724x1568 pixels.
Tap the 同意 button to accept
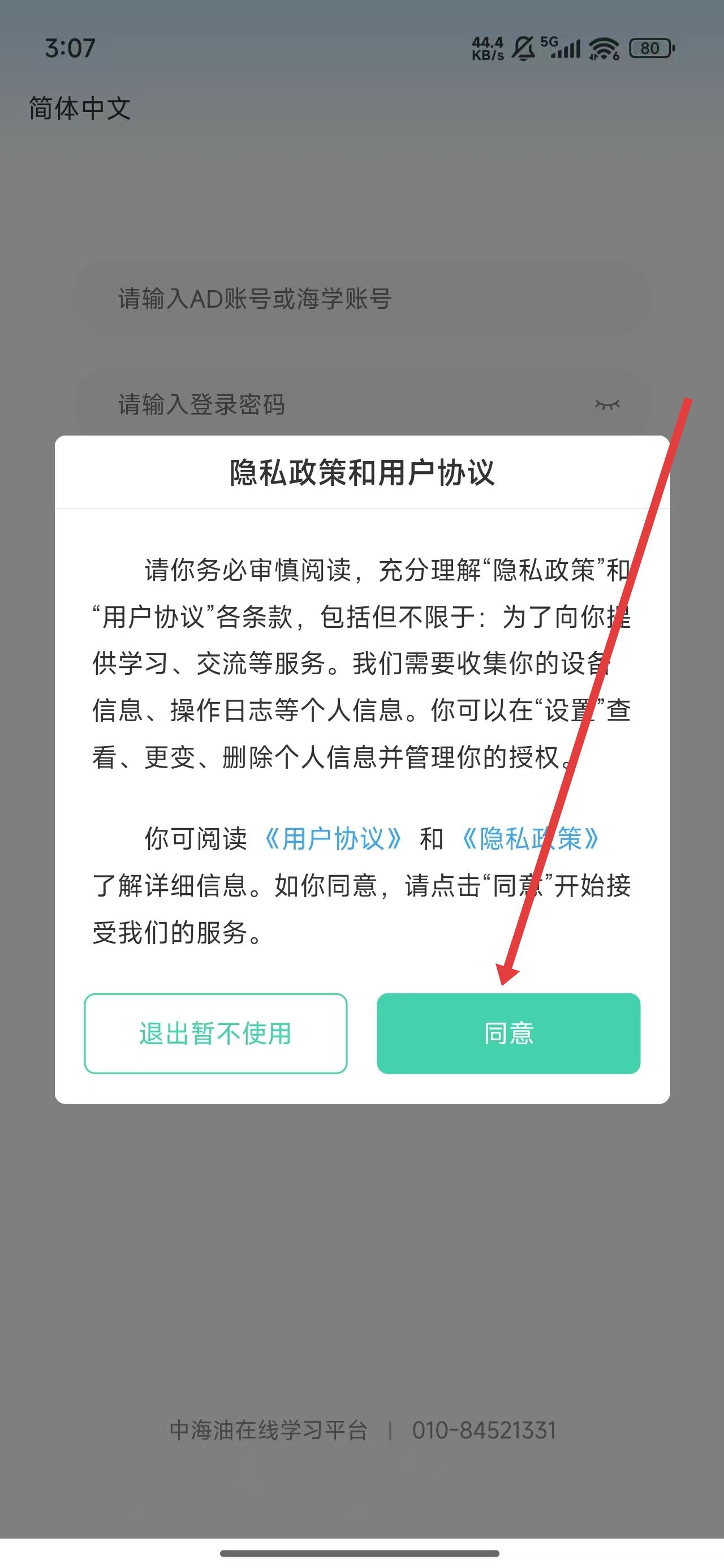pos(508,1033)
